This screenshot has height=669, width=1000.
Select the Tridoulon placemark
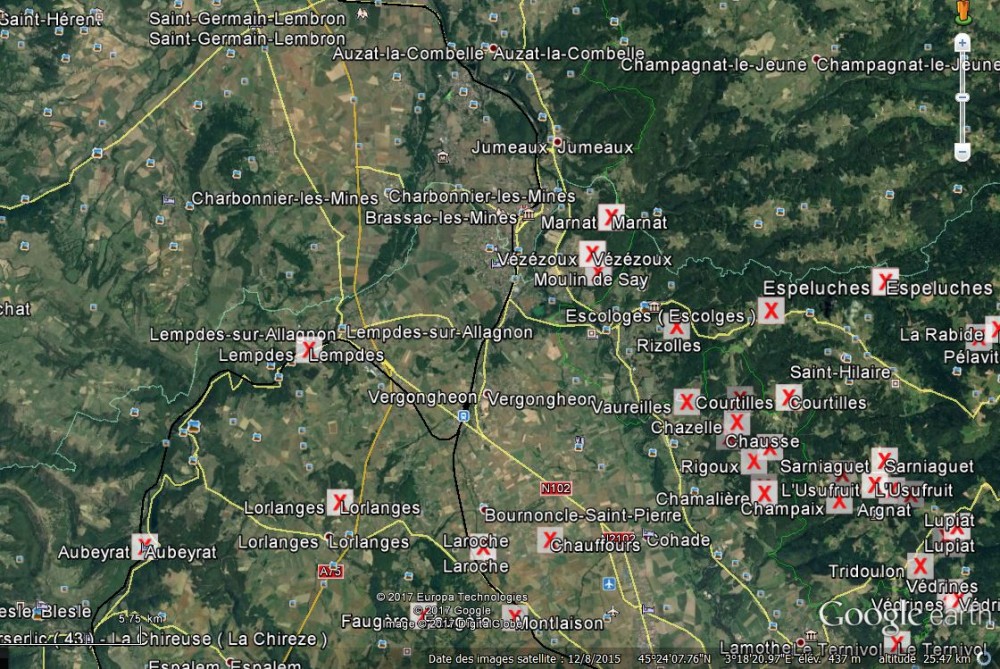click(919, 565)
